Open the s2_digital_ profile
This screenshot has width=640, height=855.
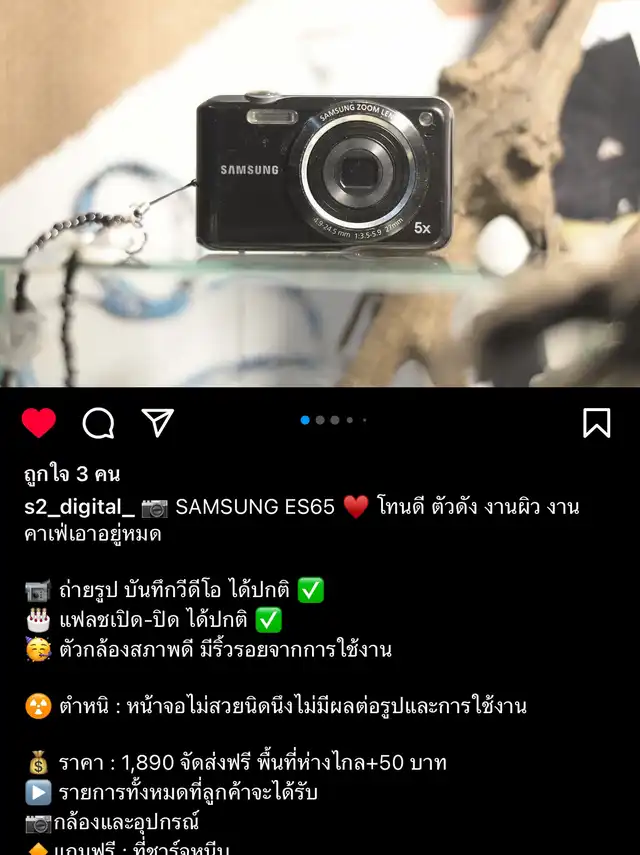click(x=79, y=507)
